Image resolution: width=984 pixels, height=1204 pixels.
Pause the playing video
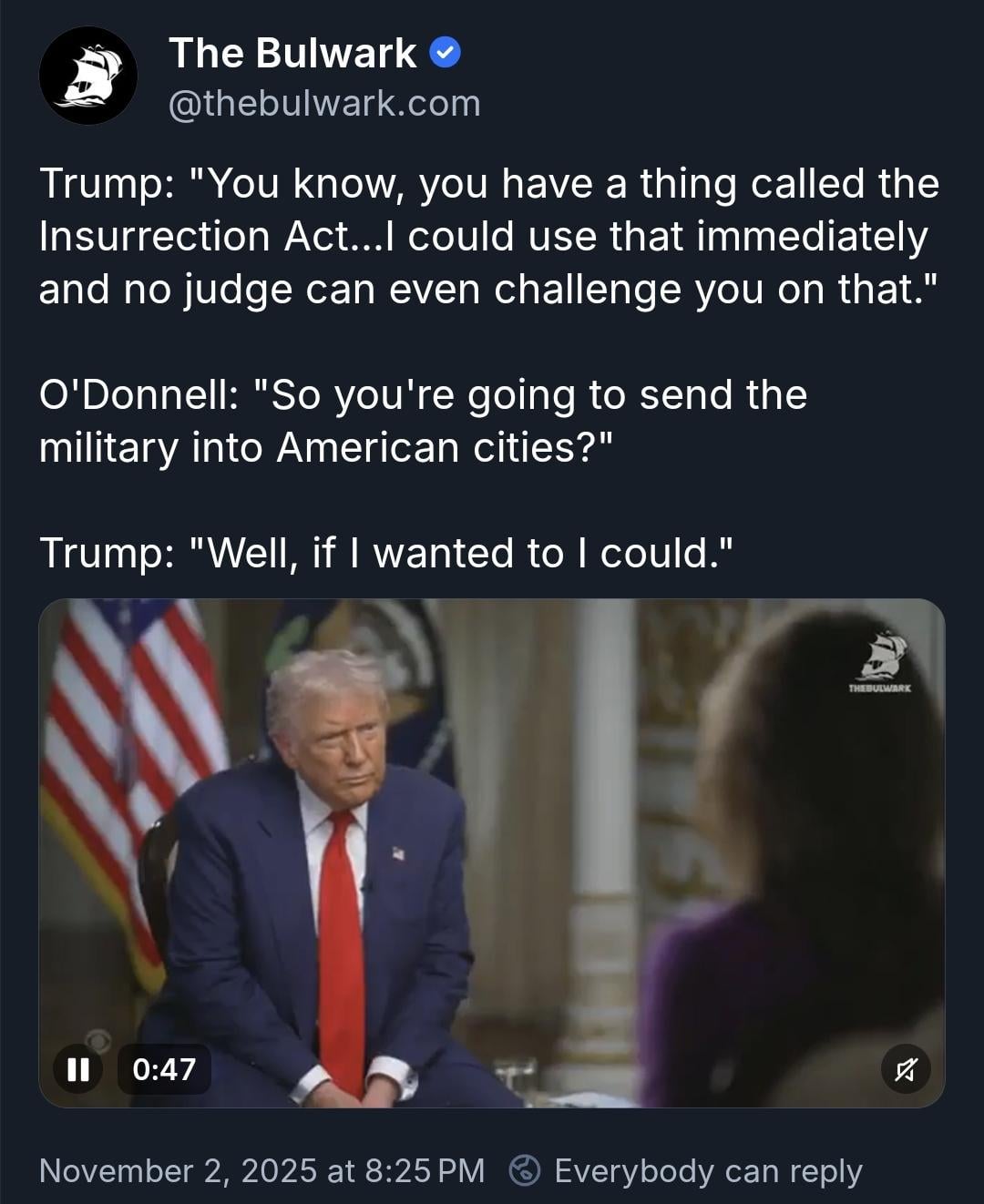(77, 1068)
